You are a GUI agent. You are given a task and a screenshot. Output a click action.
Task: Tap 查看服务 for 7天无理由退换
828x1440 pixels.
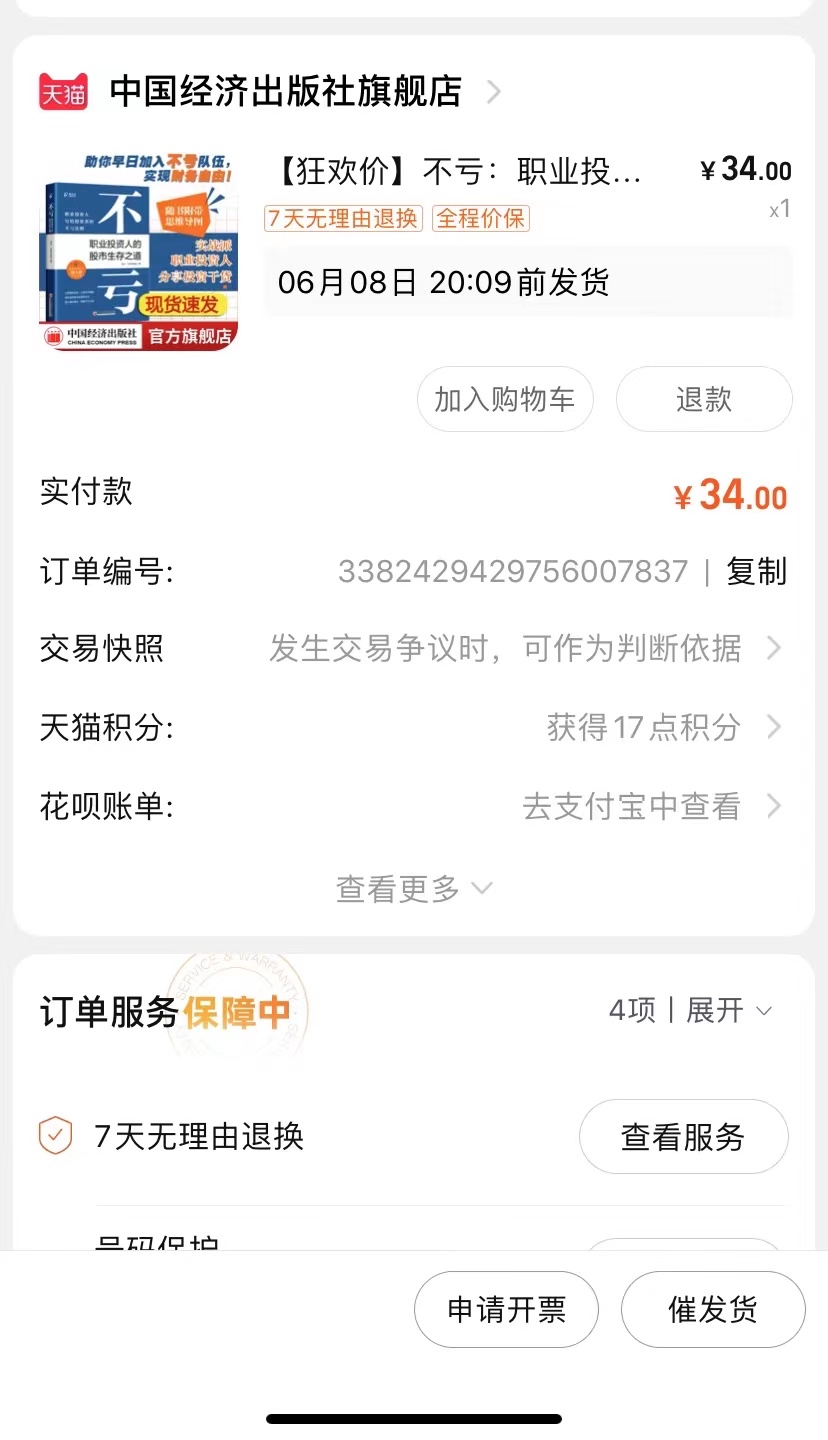coord(683,1137)
